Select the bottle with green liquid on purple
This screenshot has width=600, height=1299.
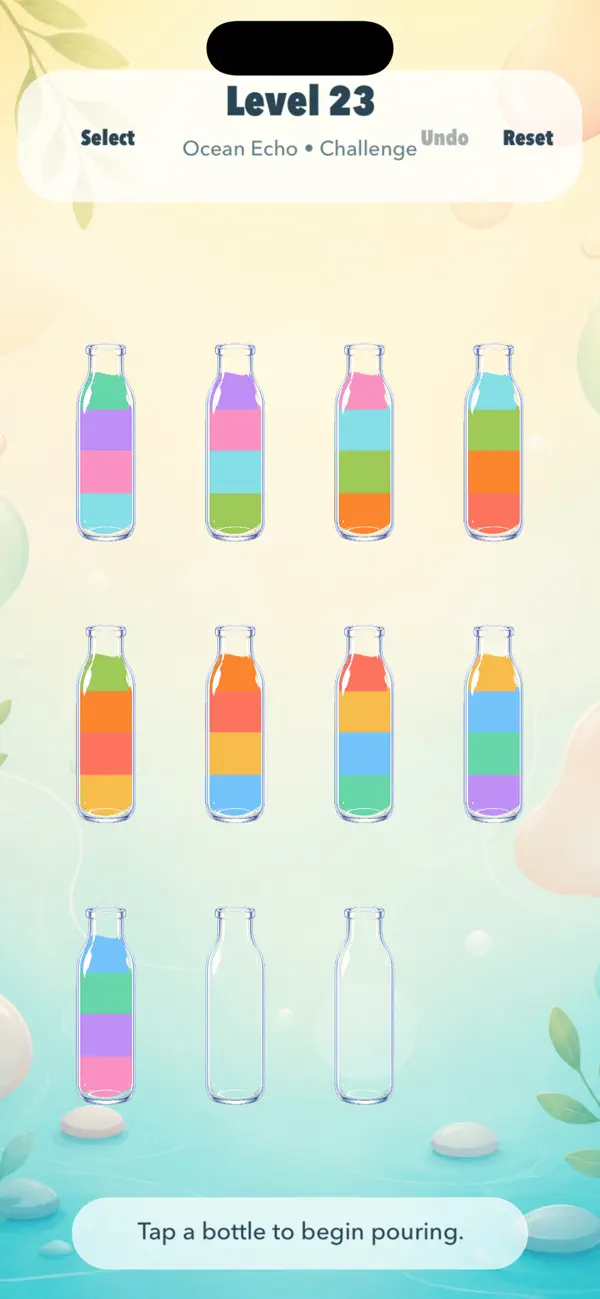click(106, 443)
